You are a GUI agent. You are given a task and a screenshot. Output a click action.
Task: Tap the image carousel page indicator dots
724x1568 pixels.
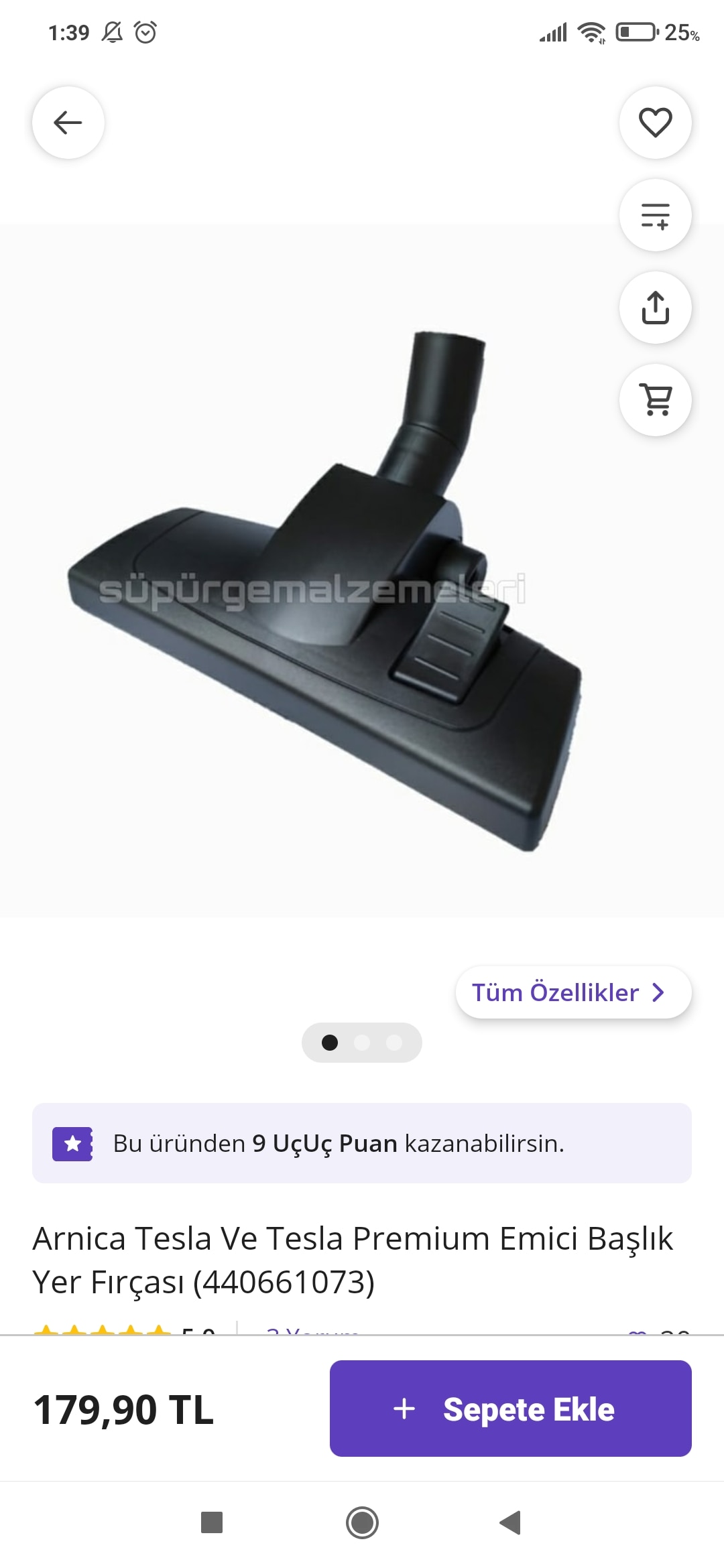click(x=362, y=1043)
